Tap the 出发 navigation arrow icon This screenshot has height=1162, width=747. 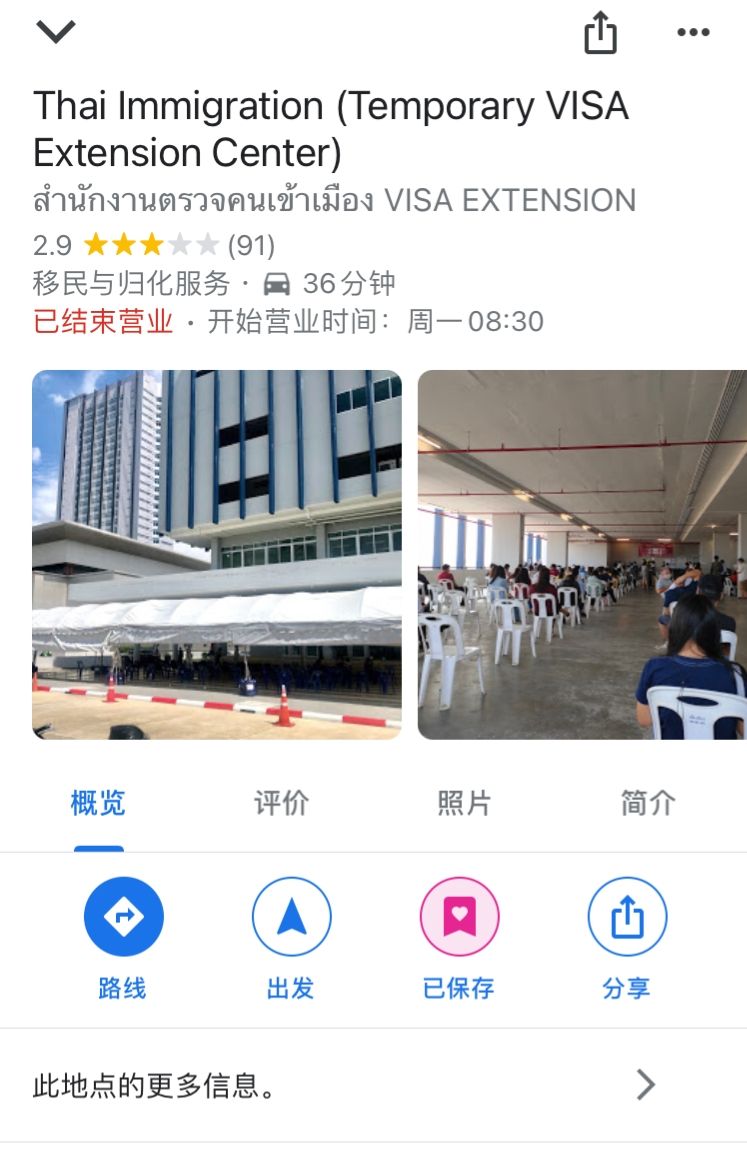[x=290, y=914]
